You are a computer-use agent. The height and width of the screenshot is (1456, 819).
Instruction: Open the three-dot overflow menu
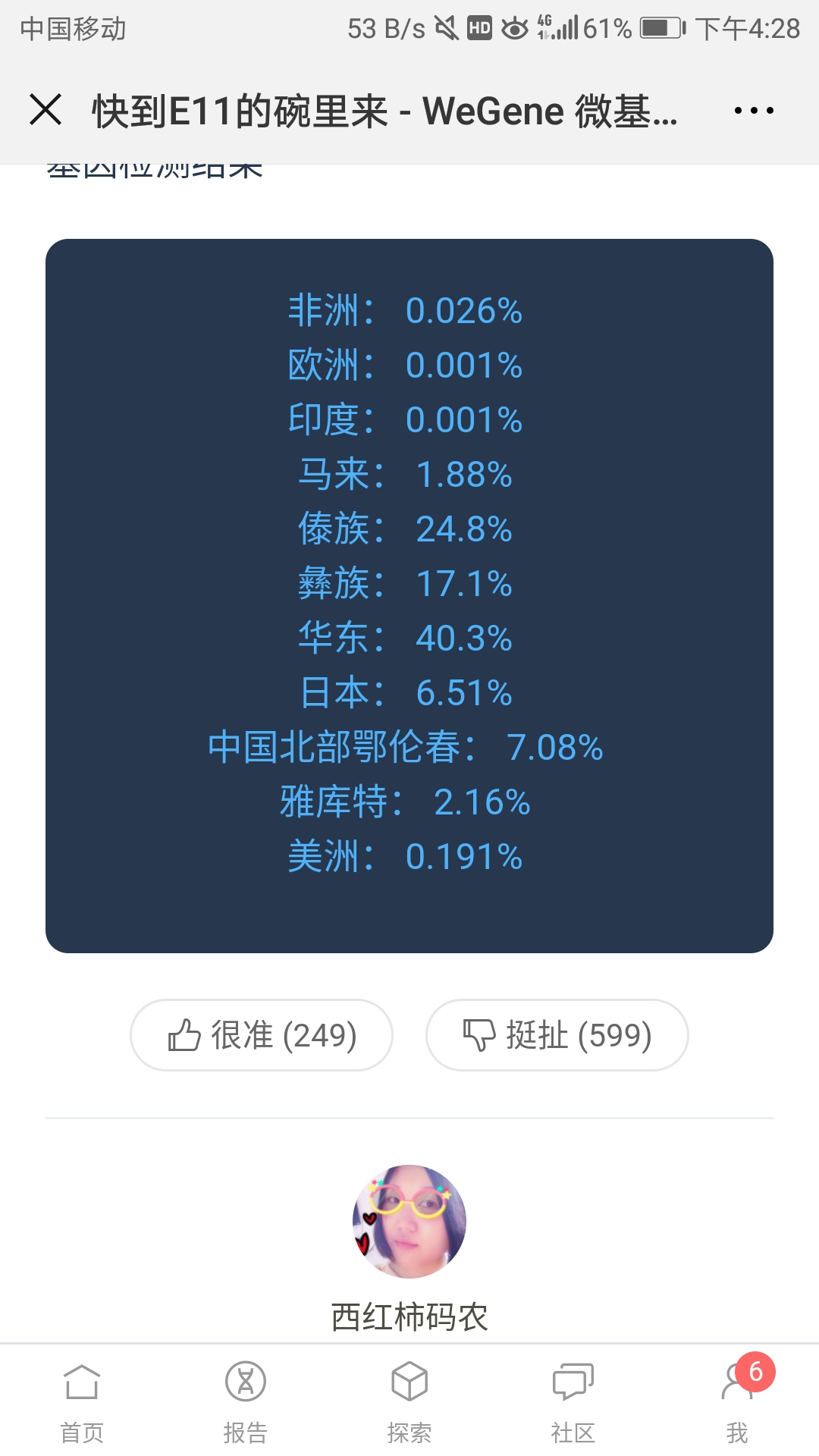point(754,111)
